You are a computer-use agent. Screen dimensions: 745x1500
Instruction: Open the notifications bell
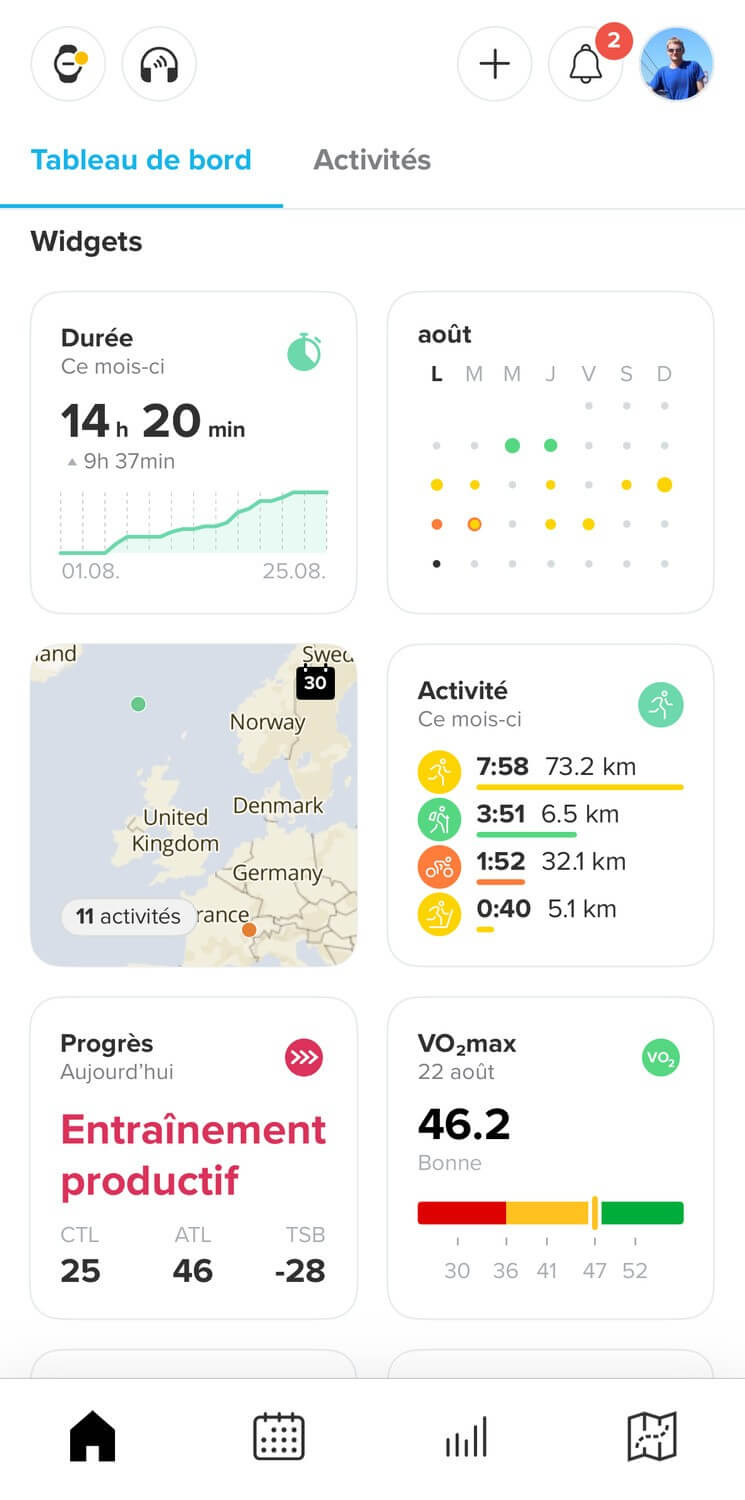tap(586, 65)
